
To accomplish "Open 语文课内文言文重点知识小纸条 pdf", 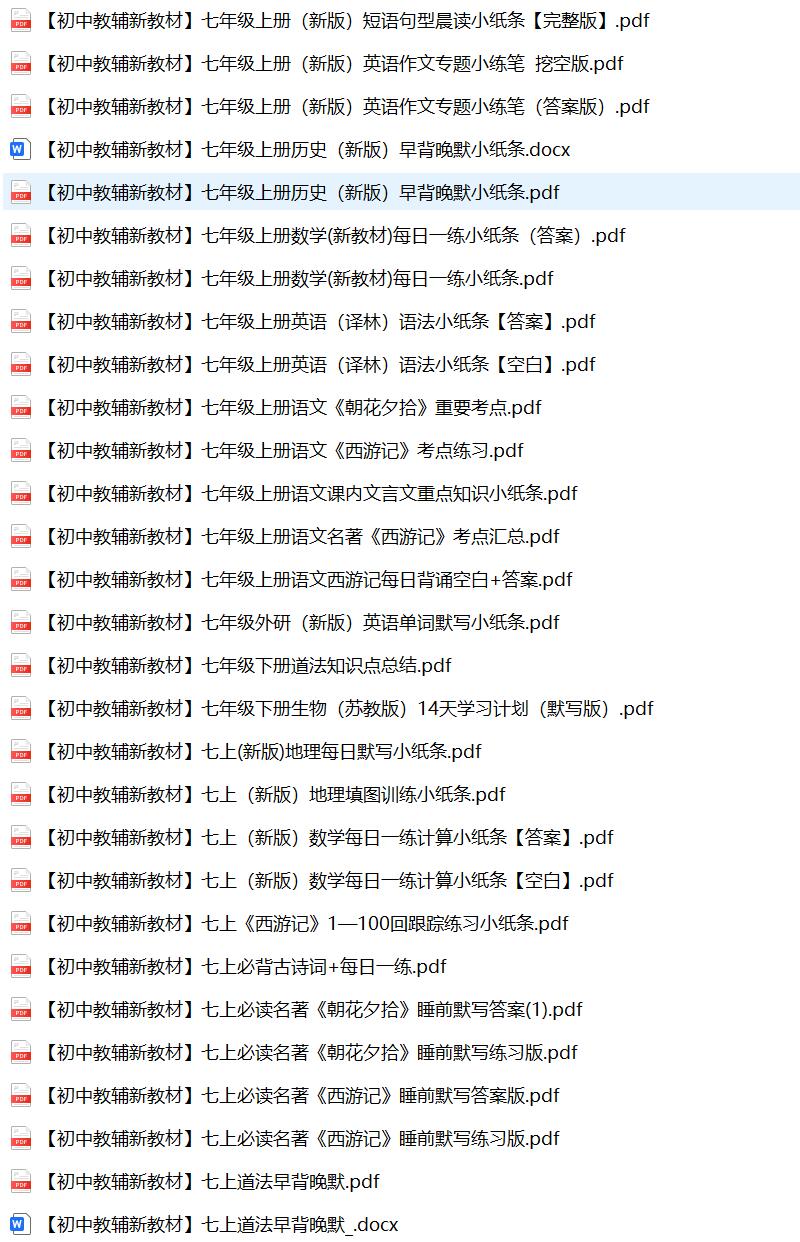I will pos(309,494).
